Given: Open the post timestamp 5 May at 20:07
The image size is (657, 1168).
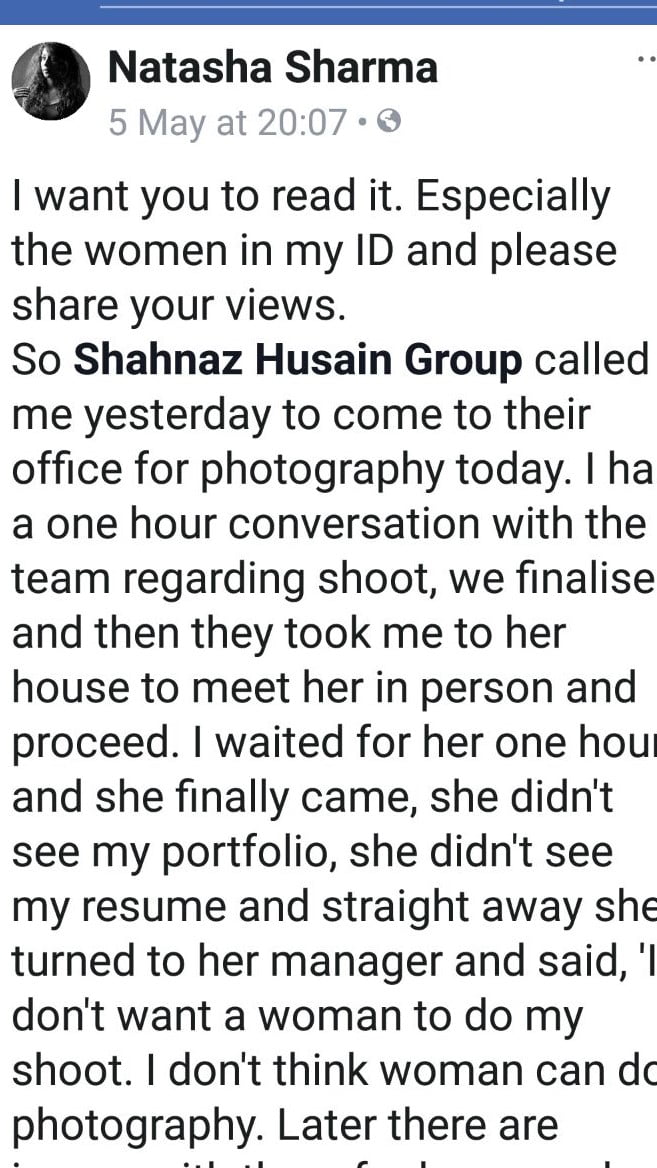Looking at the screenshot, I should pyautogui.click(x=227, y=123).
